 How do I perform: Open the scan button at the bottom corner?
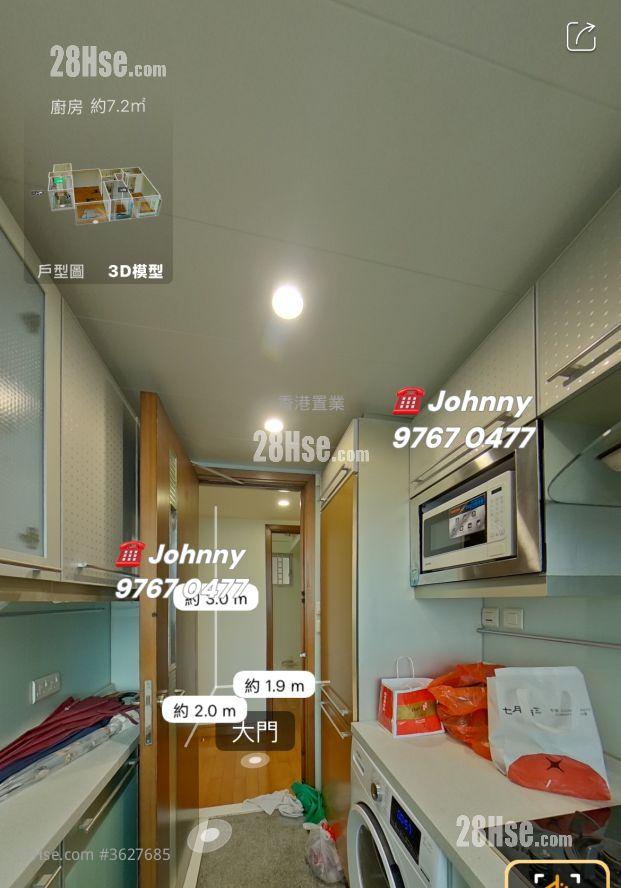tap(556, 874)
